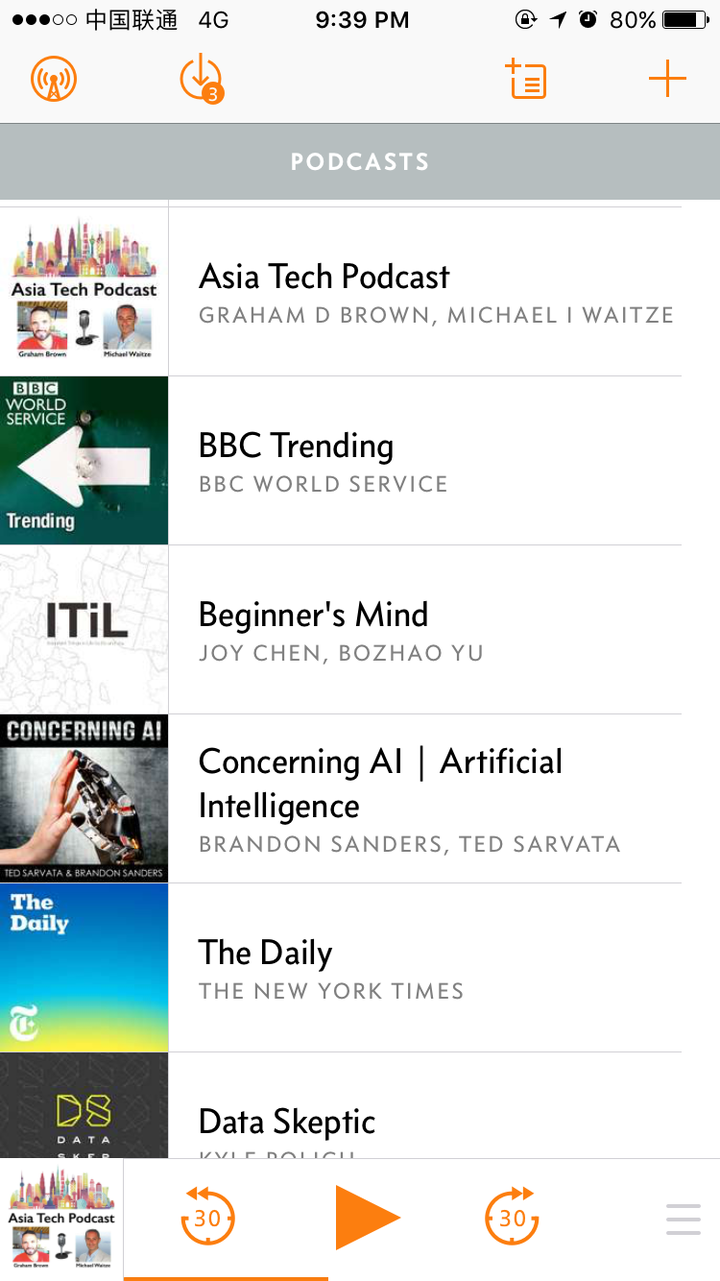Open the player menu lines icon
Viewport: 720px width, 1281px height.
coord(684,1220)
